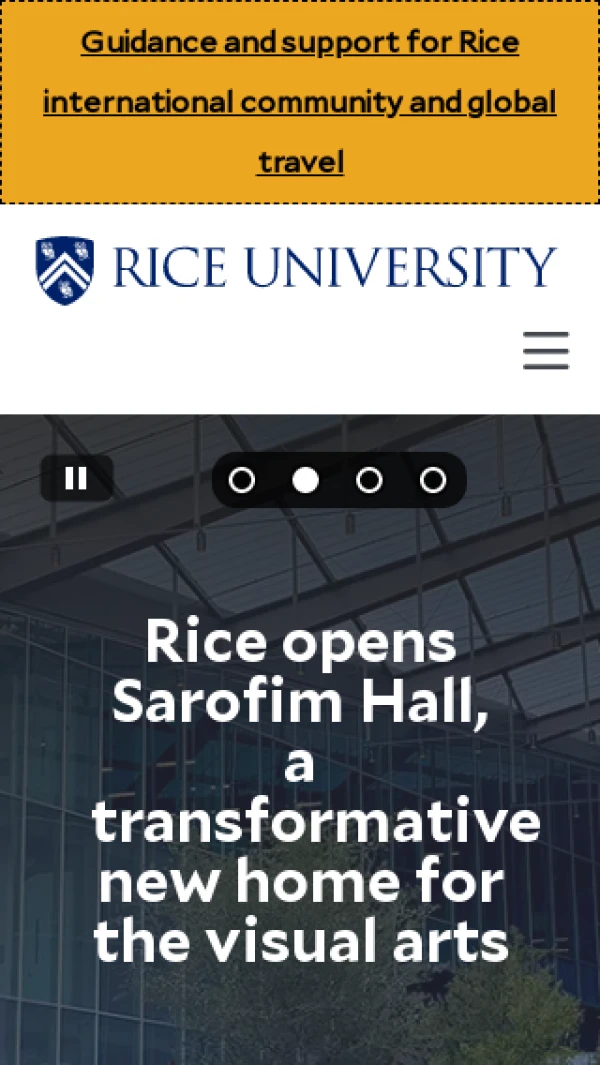Open the international community guidance link
Screen dimensions: 600x1065
click(x=300, y=102)
